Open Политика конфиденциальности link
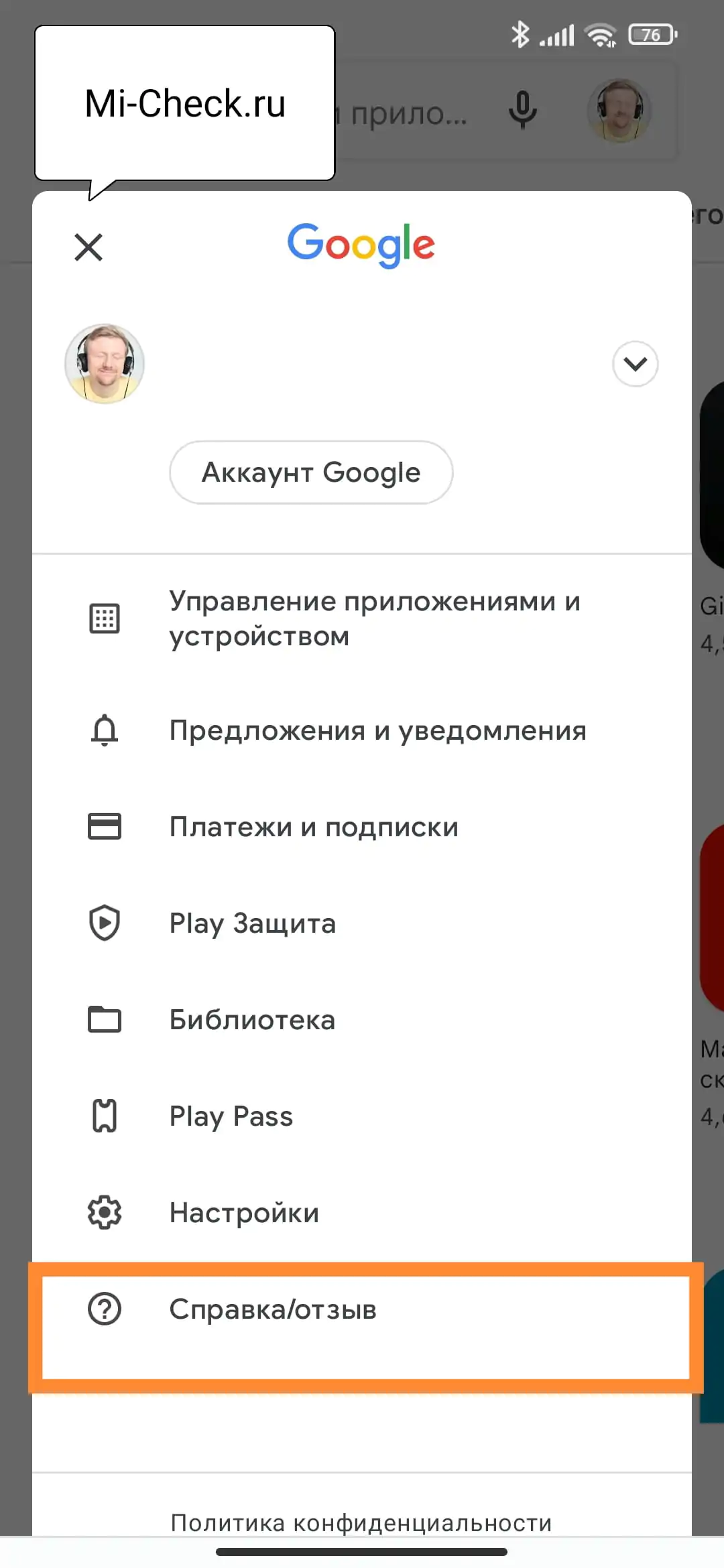Viewport: 724px width, 1568px height. [x=361, y=1522]
